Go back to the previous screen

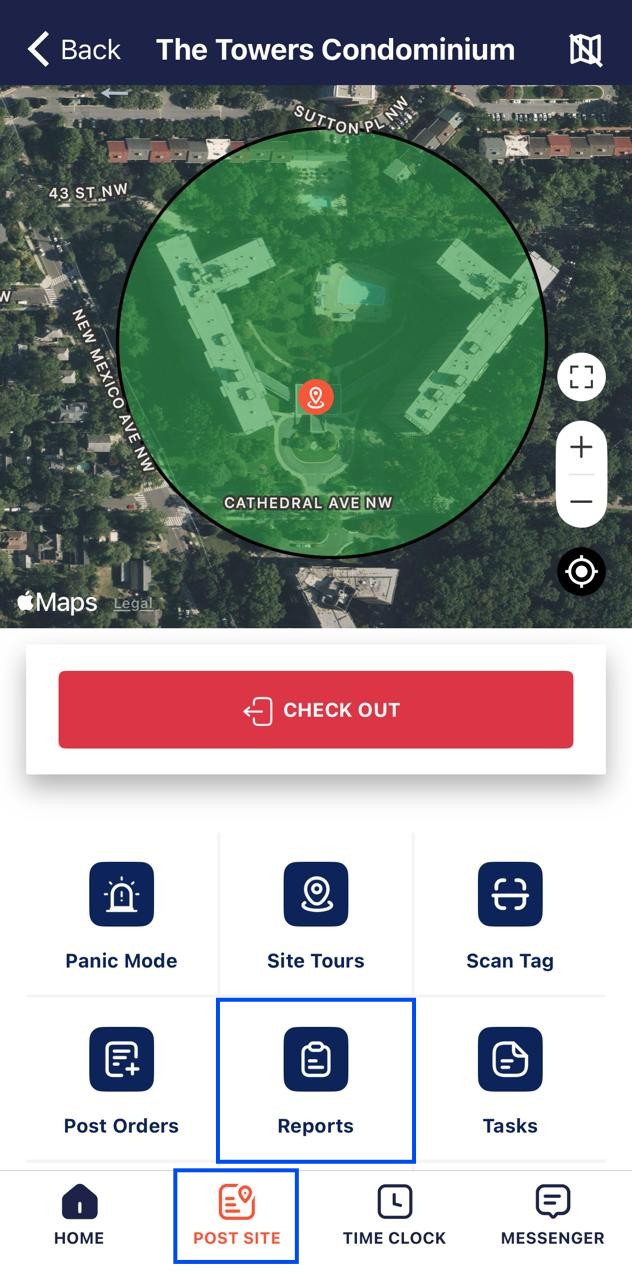[74, 49]
